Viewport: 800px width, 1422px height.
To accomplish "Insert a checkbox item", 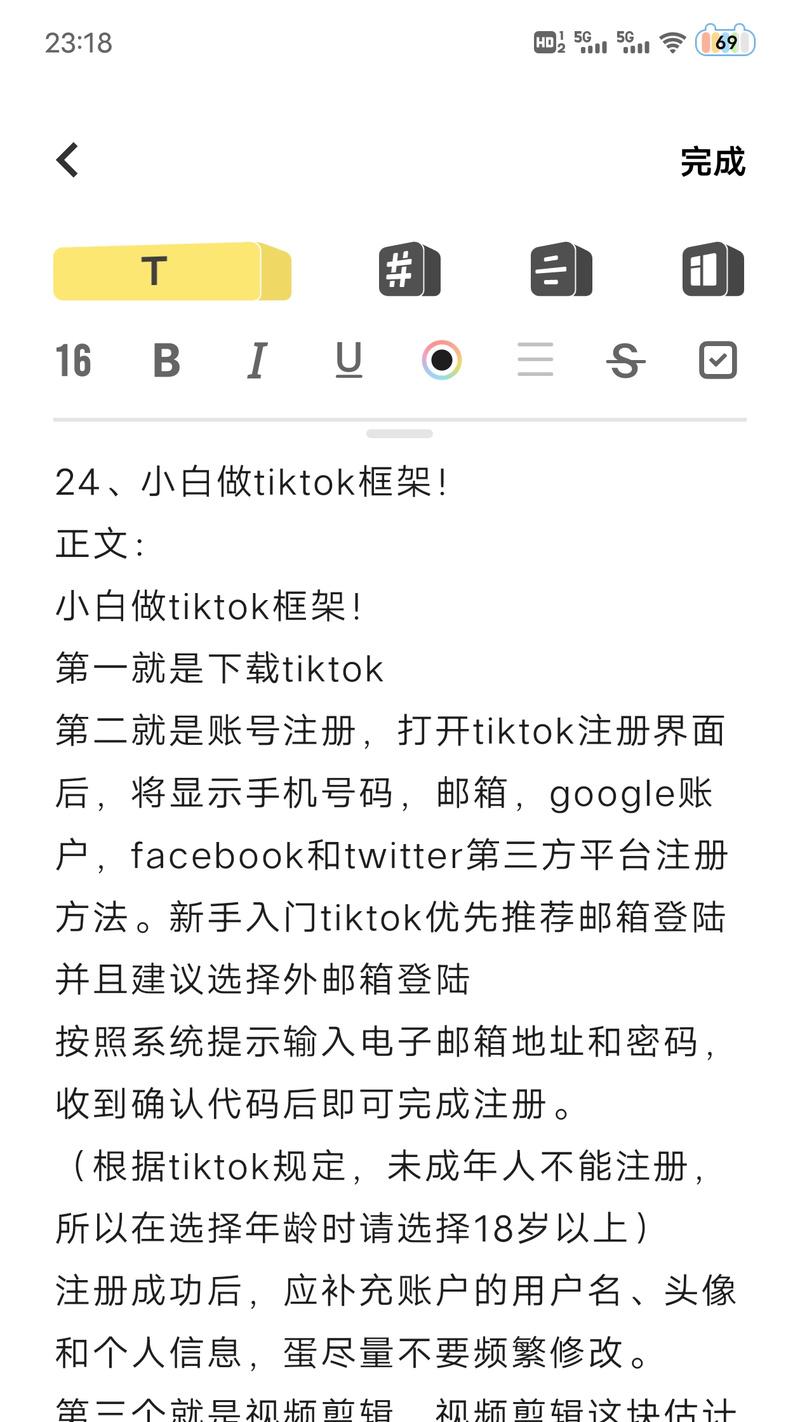I will click(717, 360).
